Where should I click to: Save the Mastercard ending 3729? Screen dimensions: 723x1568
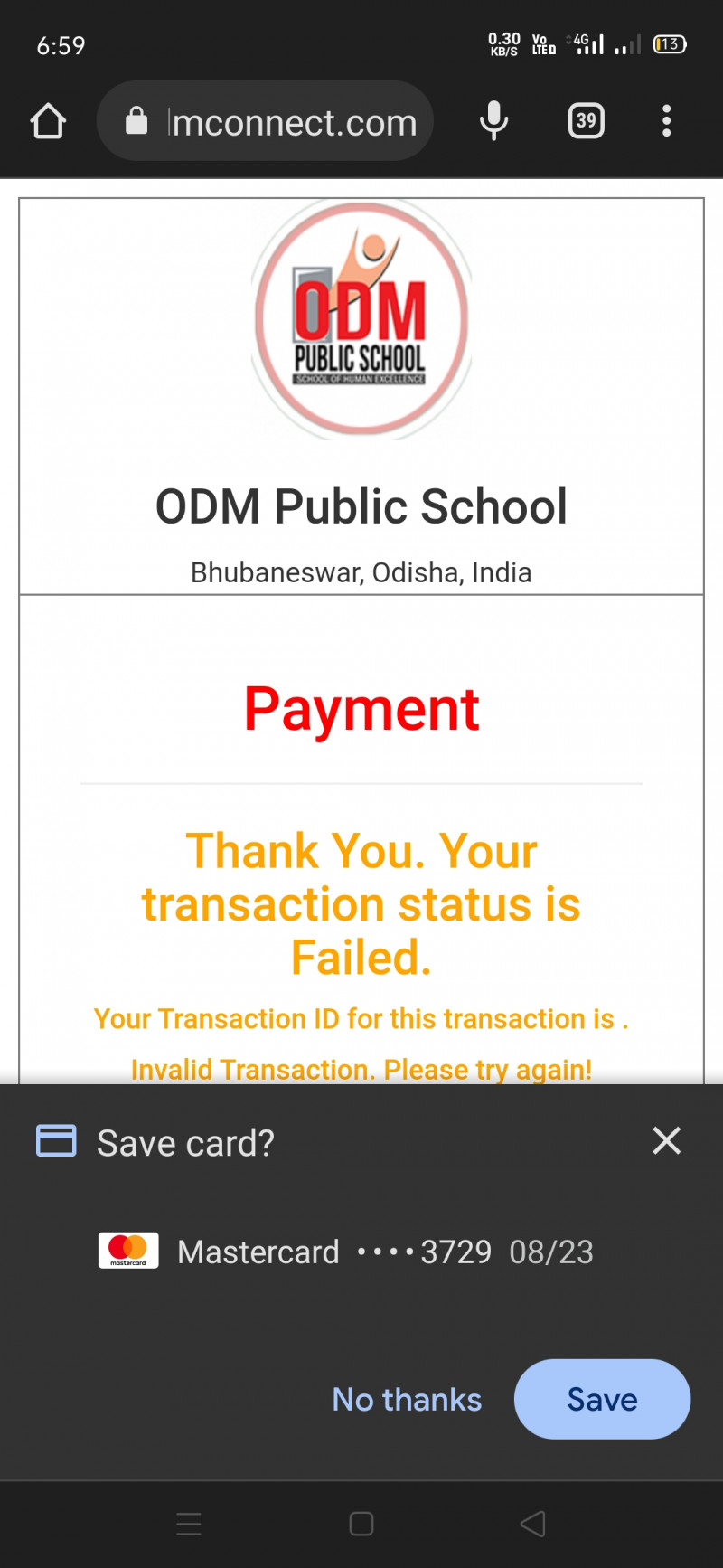[602, 1400]
